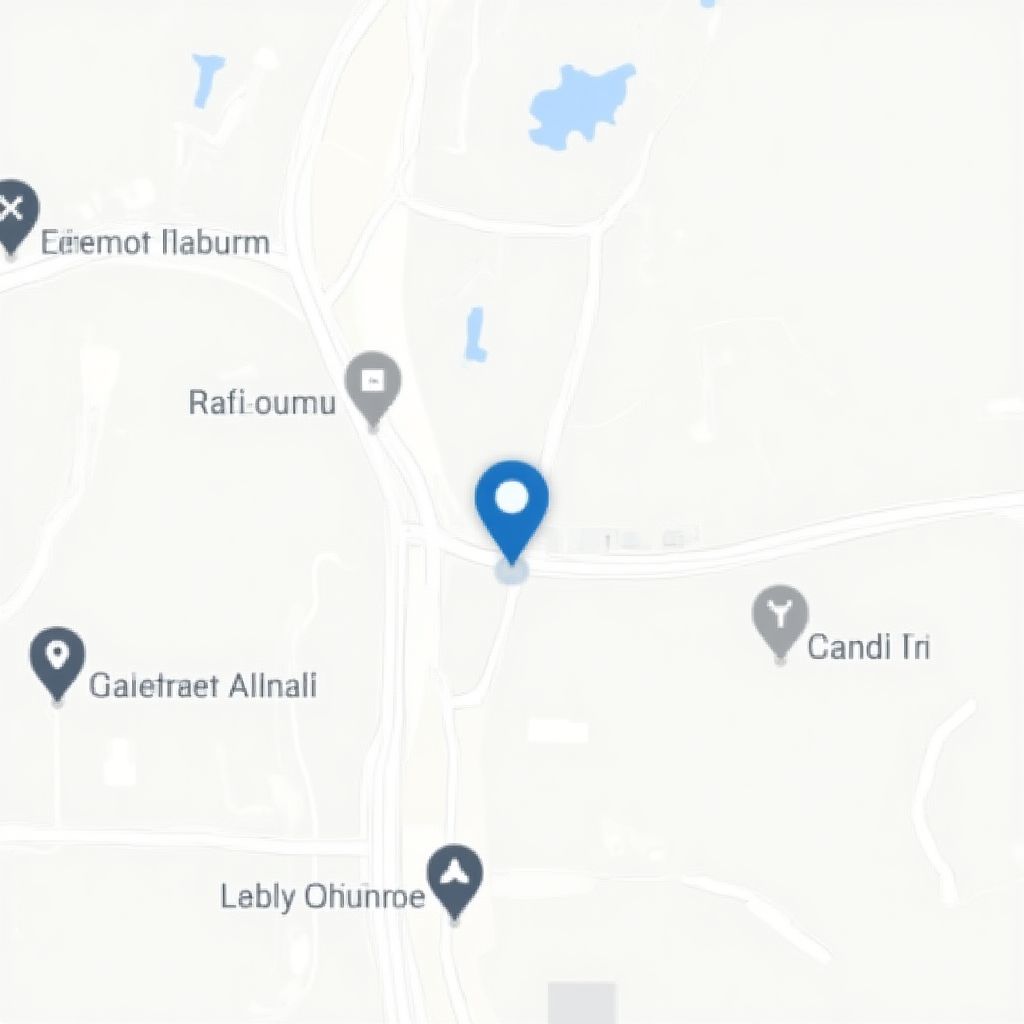1024x1024 pixels.
Task: Open the Rafi-oumu place marker
Action: coord(373,384)
